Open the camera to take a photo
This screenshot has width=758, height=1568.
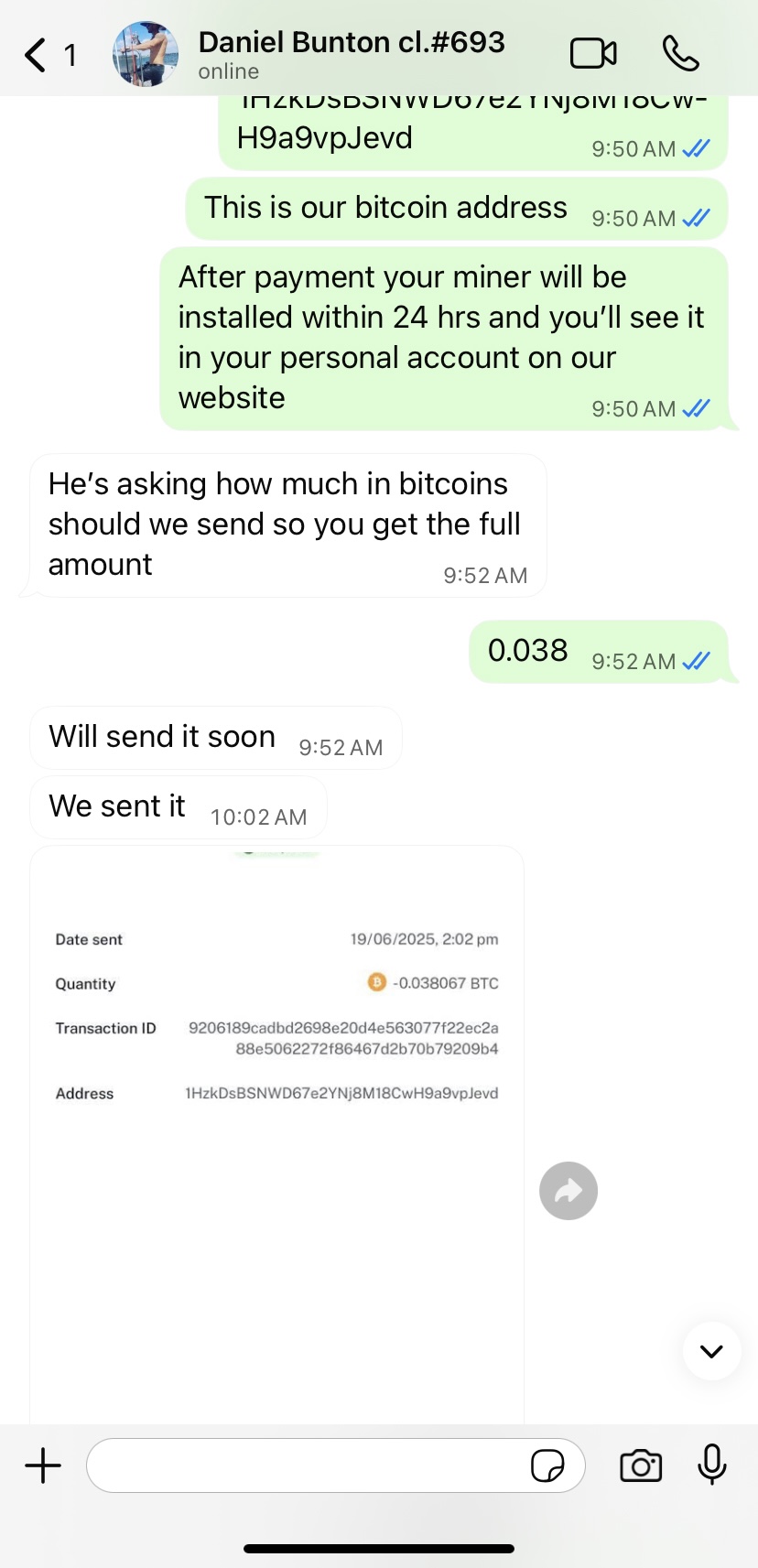(641, 1465)
